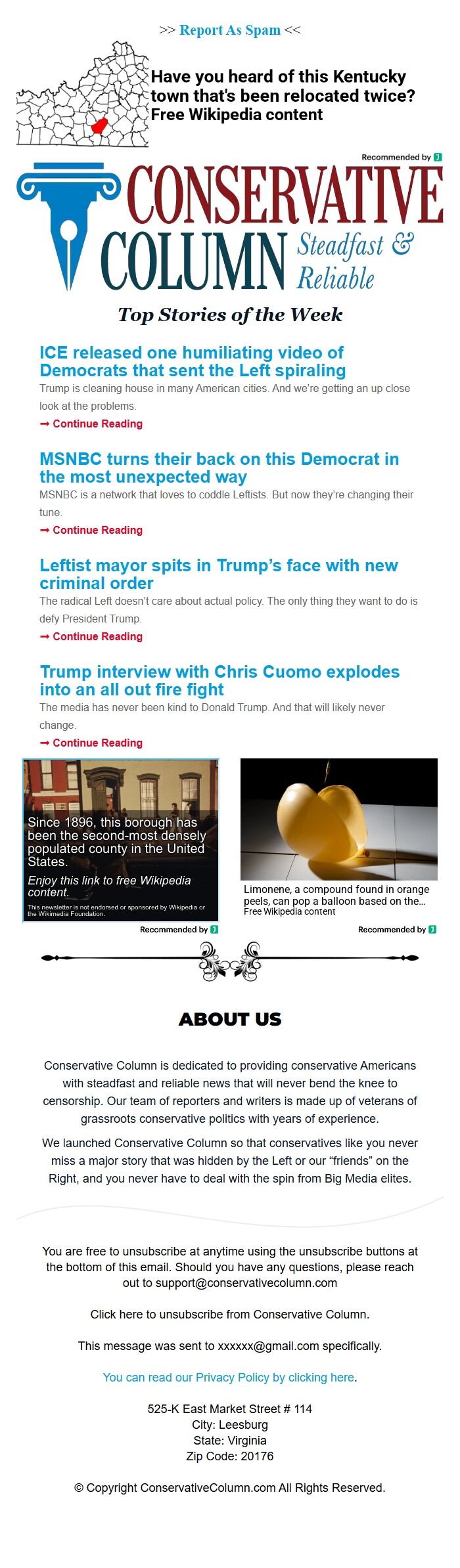The image size is (460, 1568).
Task: Continue reading the Chris Cuomo interview story
Action: pyautogui.click(x=97, y=743)
